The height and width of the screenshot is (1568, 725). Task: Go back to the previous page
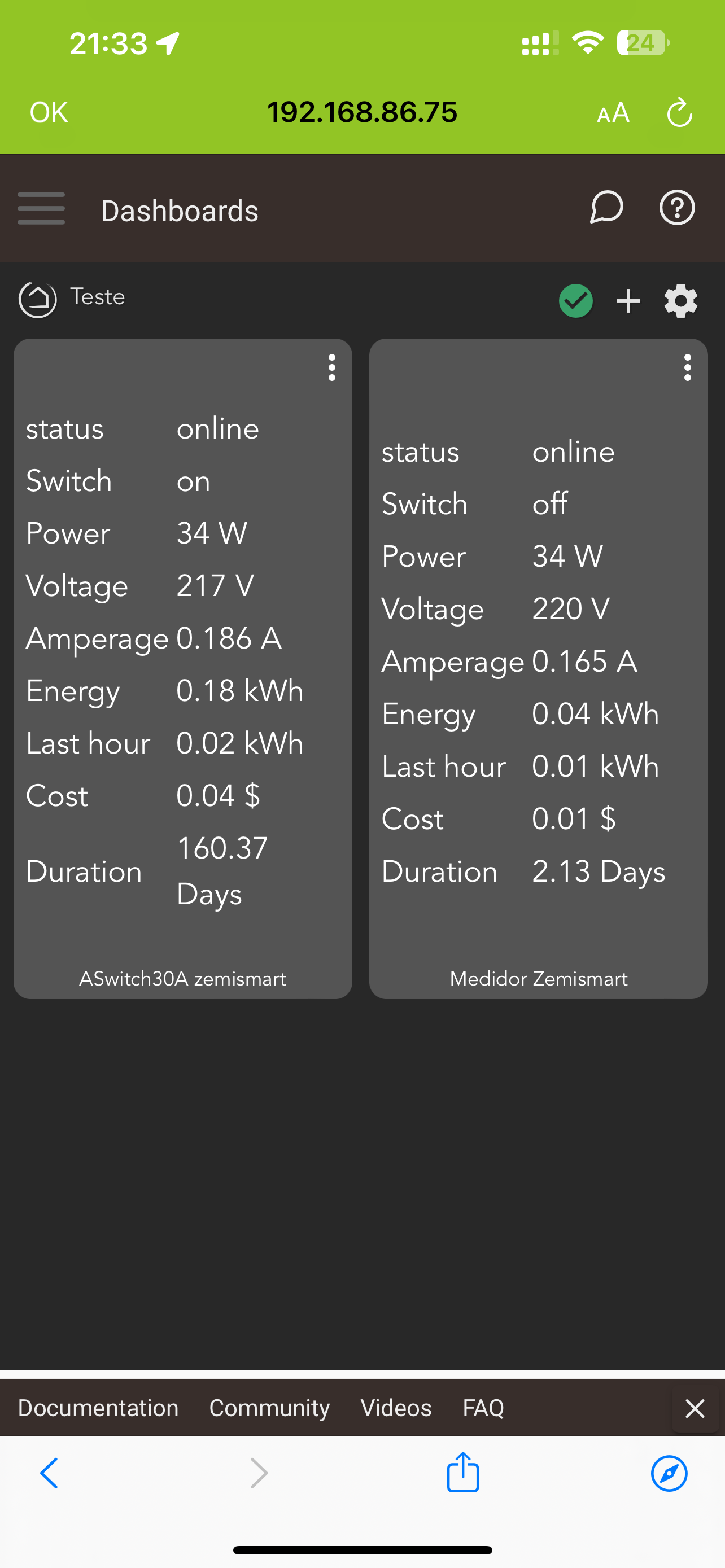pyautogui.click(x=49, y=1474)
